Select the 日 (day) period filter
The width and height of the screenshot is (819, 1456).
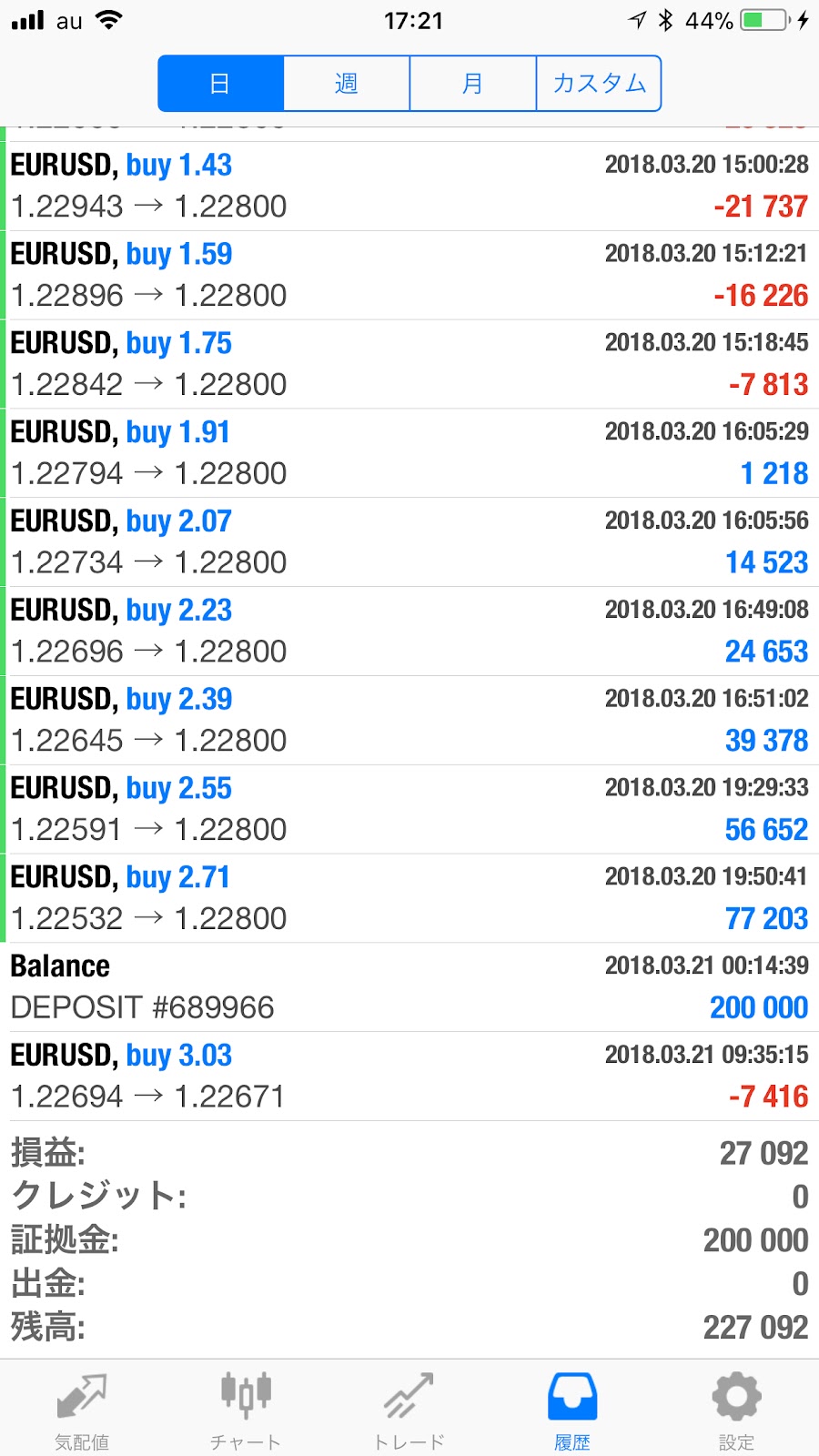221,84
